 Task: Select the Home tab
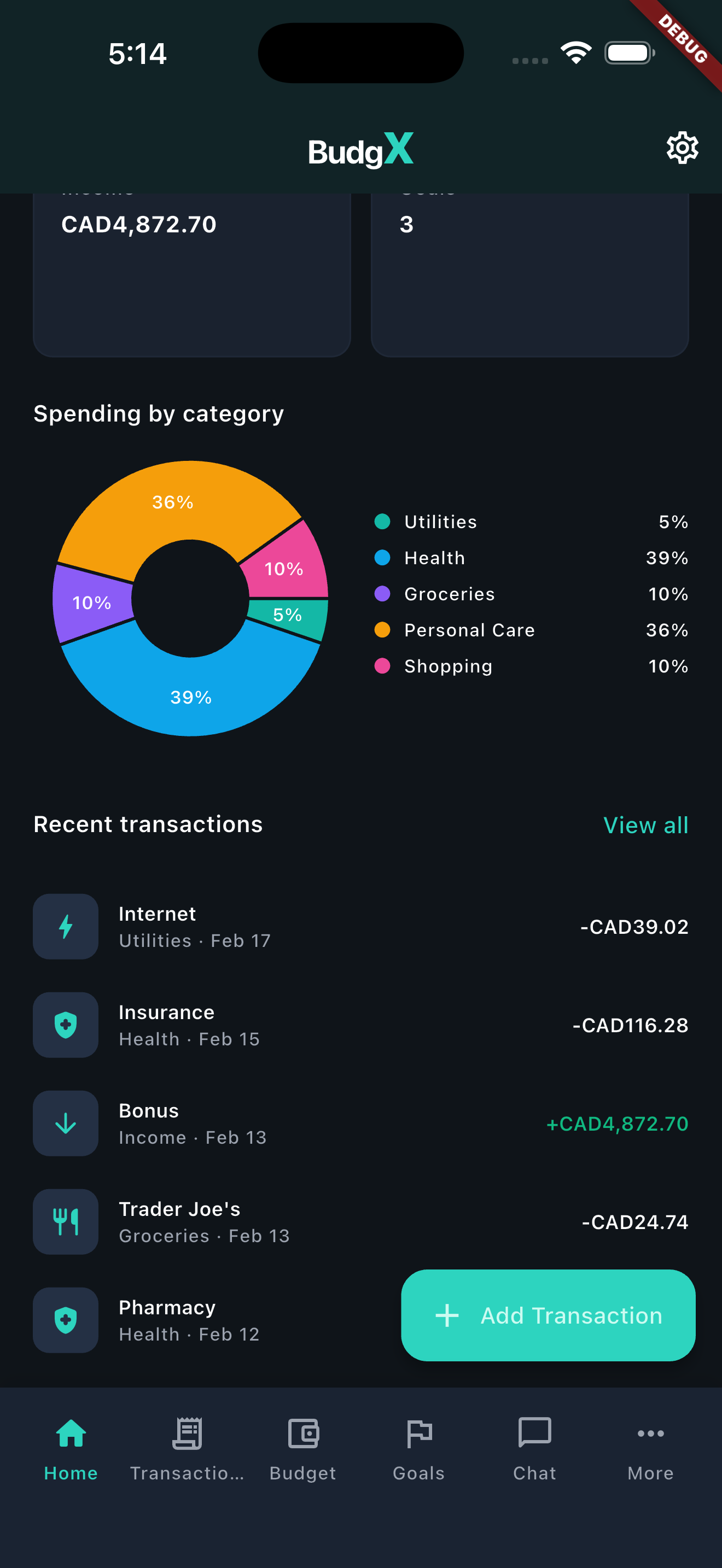(71, 1449)
